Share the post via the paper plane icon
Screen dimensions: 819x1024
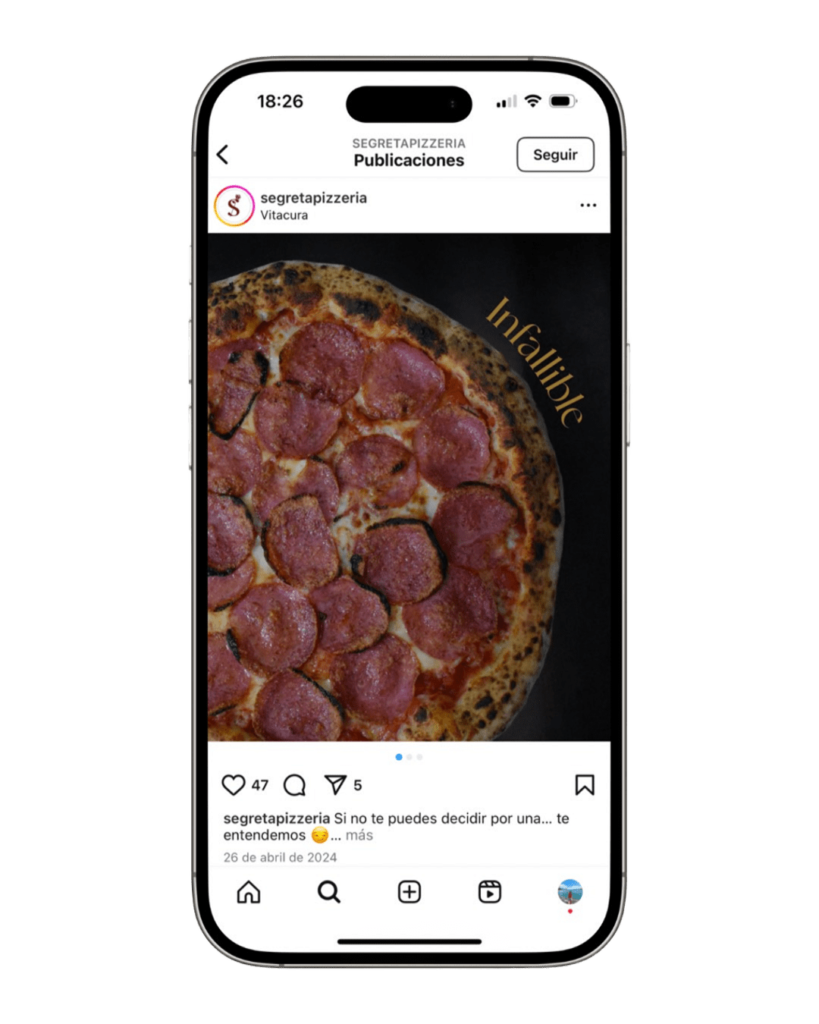coord(335,785)
